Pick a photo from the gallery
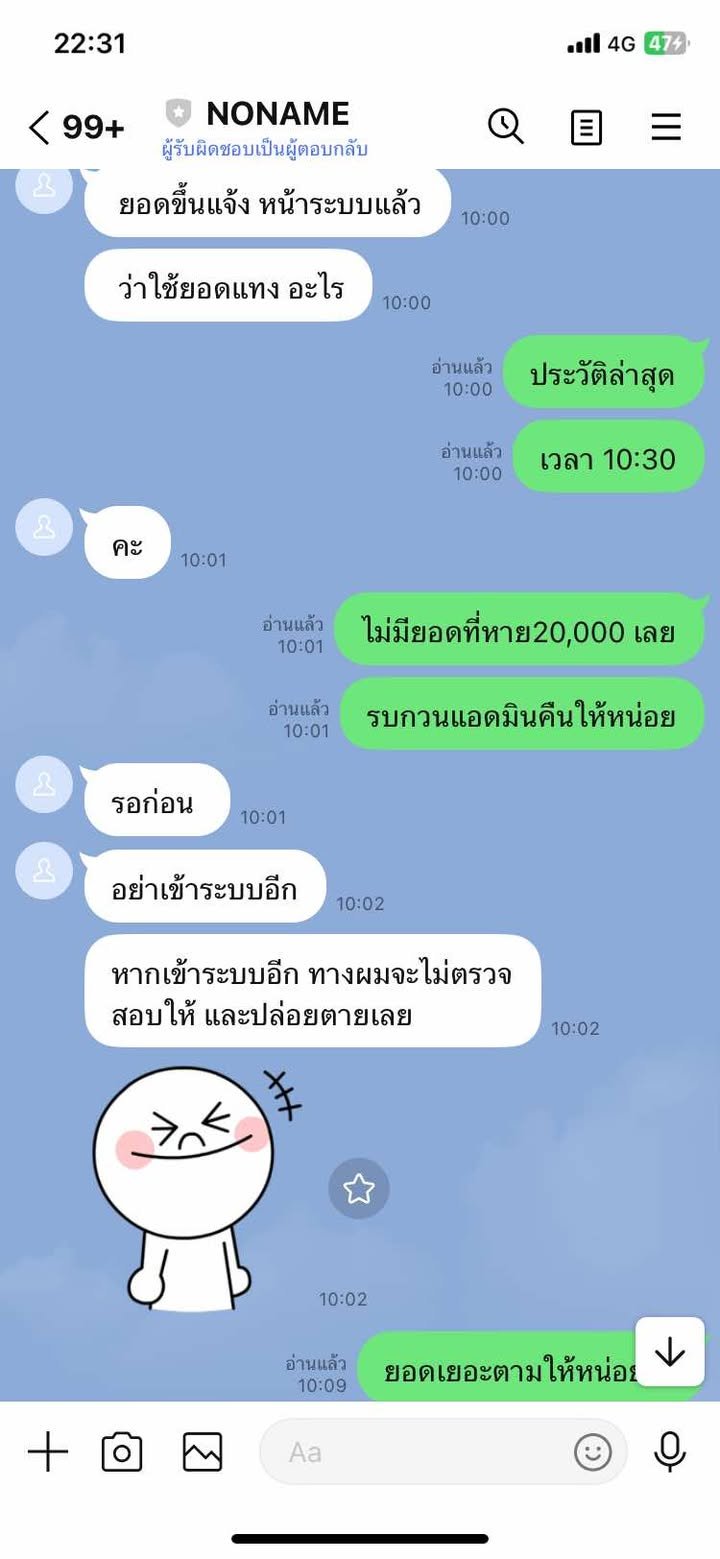Viewport: 720px width, 1559px height. 202,1452
